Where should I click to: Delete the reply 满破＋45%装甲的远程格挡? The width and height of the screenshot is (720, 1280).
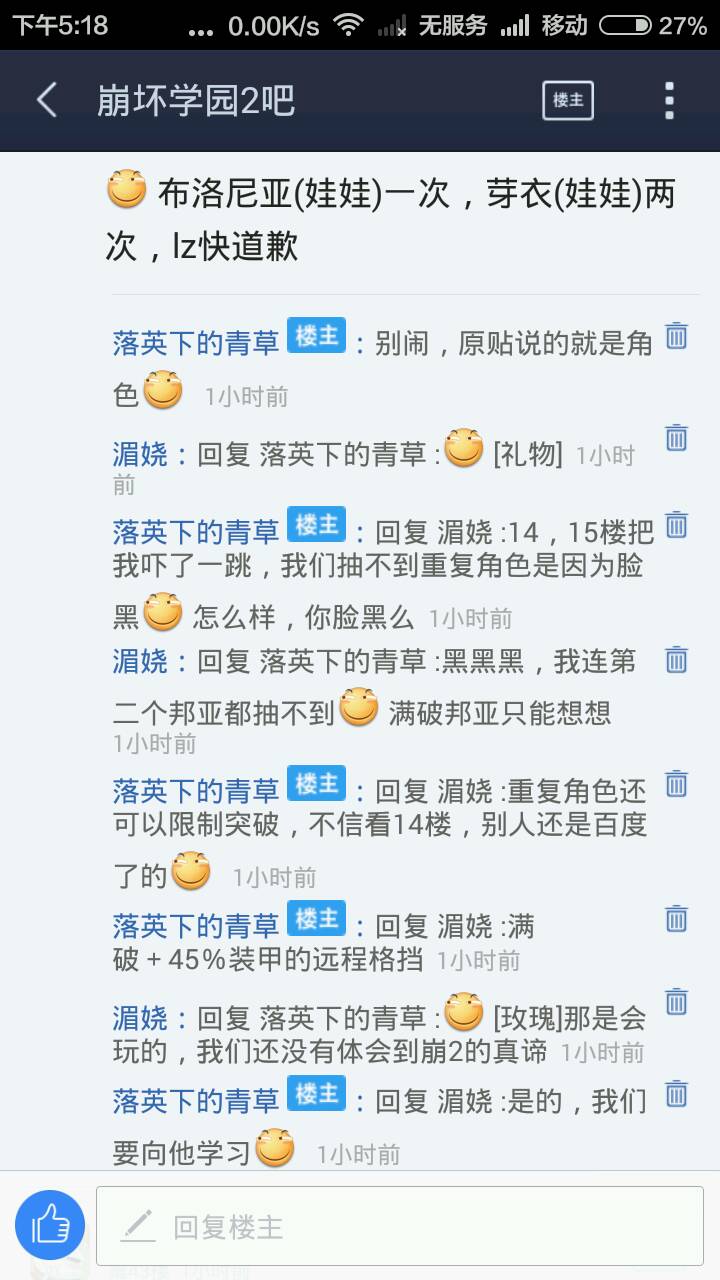(x=677, y=918)
